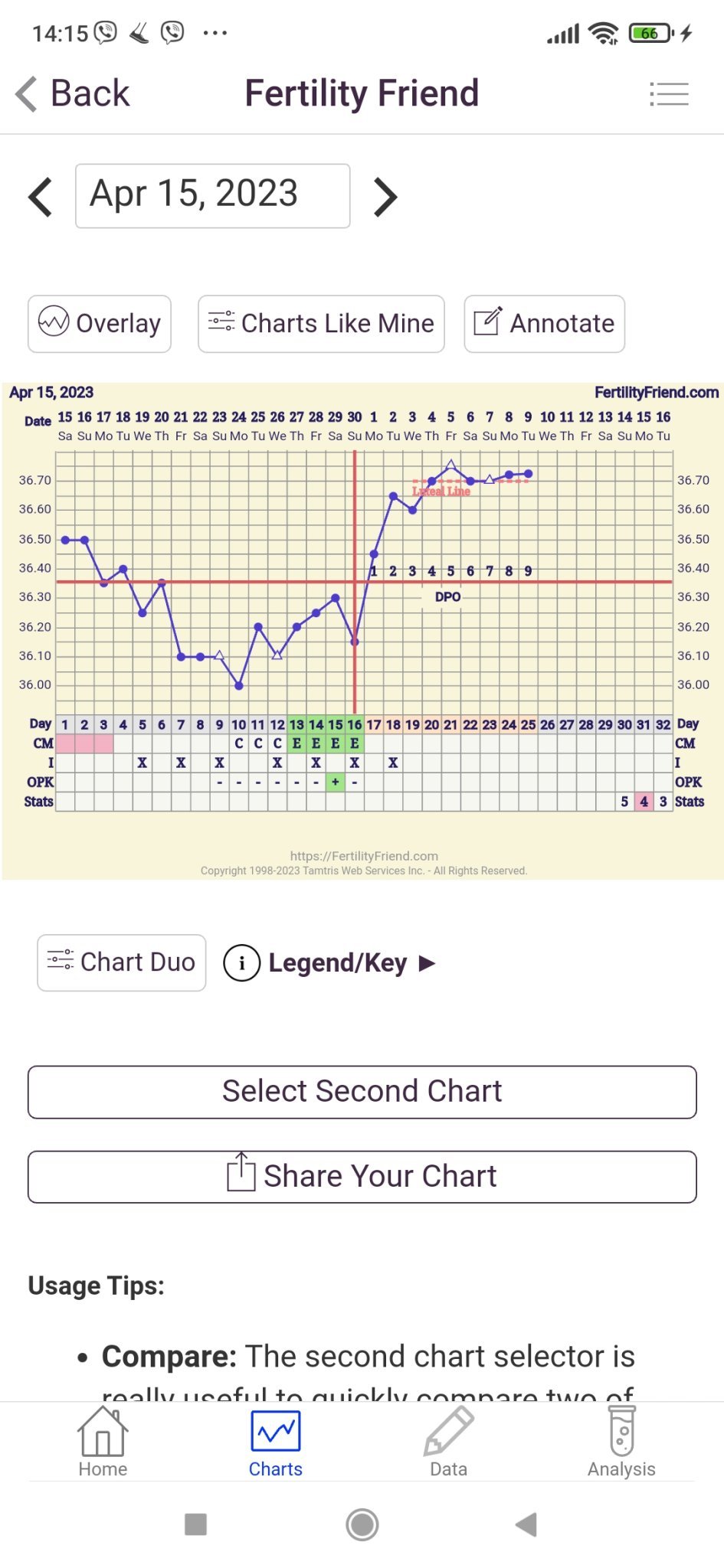Tap the system home circle
Viewport: 724px width, 1568px height.
(362, 1524)
